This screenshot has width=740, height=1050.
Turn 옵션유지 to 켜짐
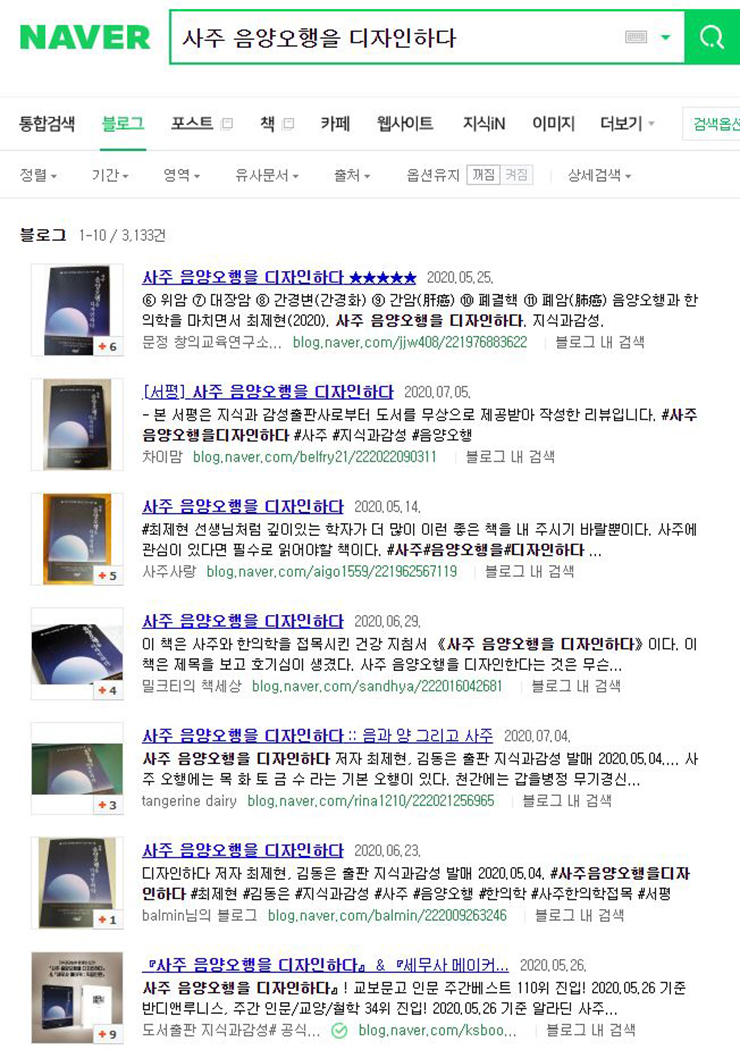coord(516,175)
